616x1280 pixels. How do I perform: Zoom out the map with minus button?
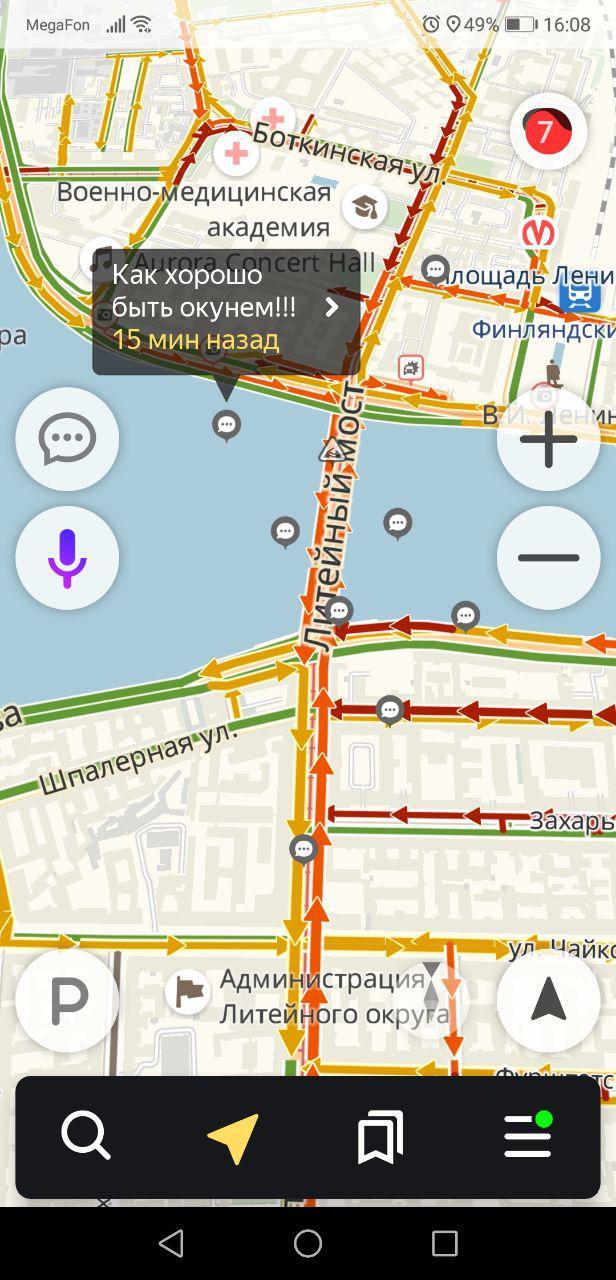coord(548,558)
